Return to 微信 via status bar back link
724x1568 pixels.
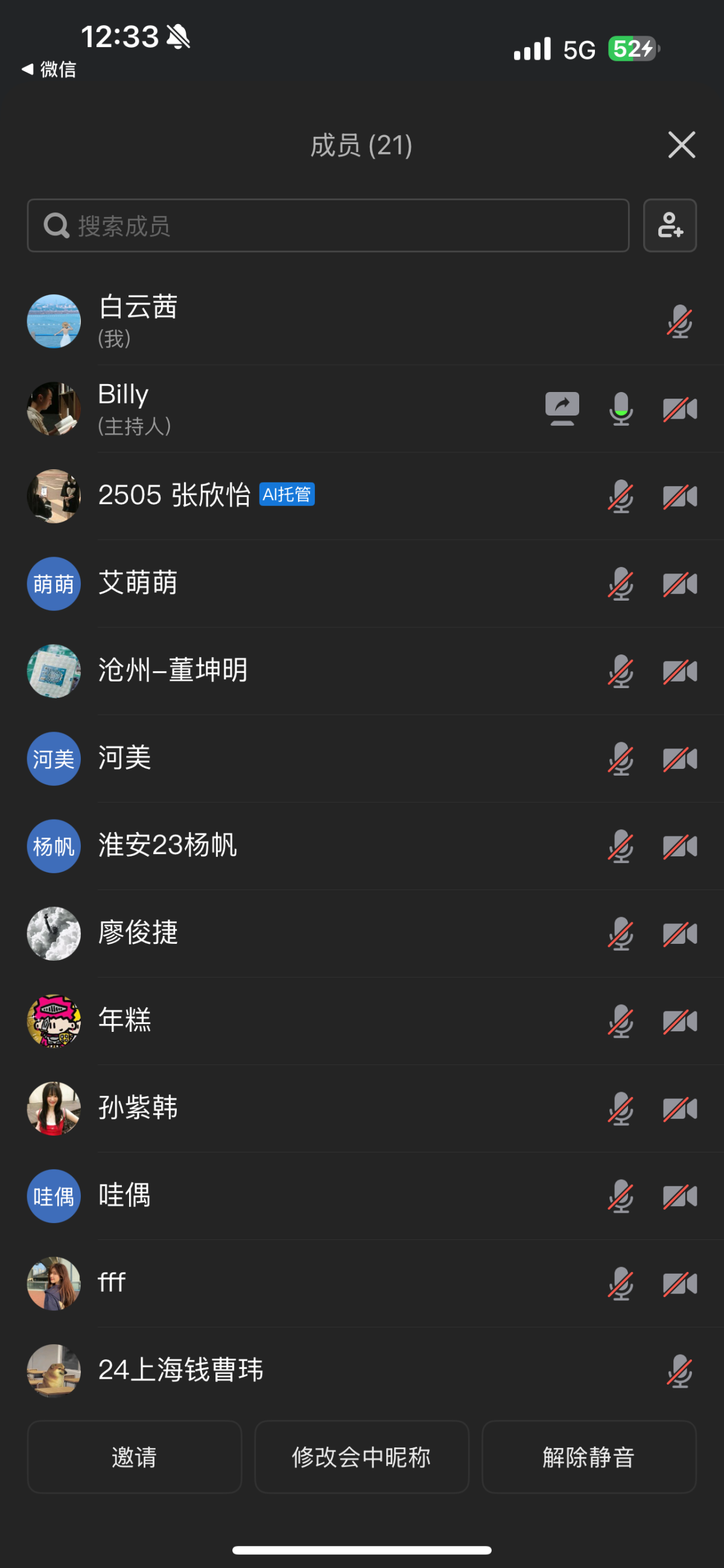pyautogui.click(x=50, y=69)
